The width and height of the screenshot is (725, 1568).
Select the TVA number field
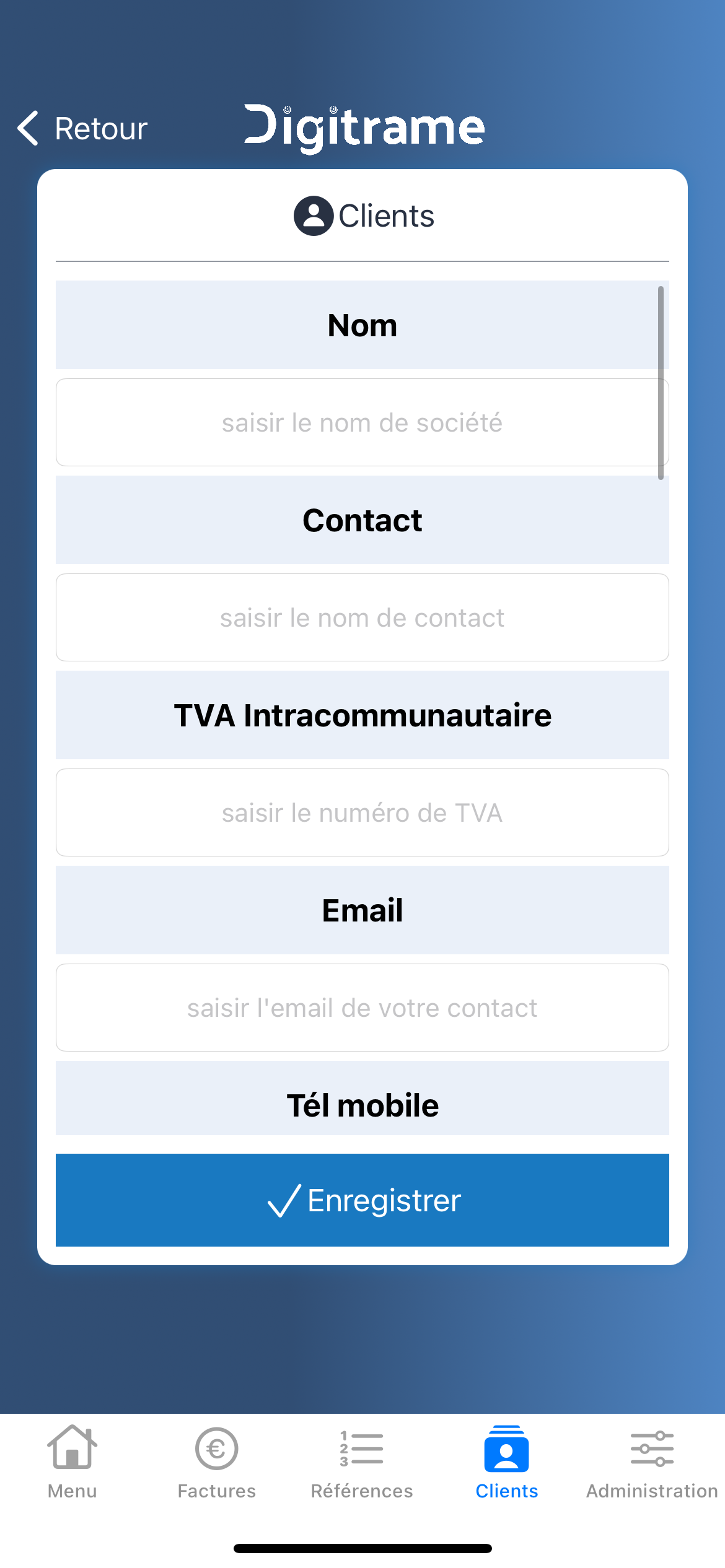pos(362,812)
